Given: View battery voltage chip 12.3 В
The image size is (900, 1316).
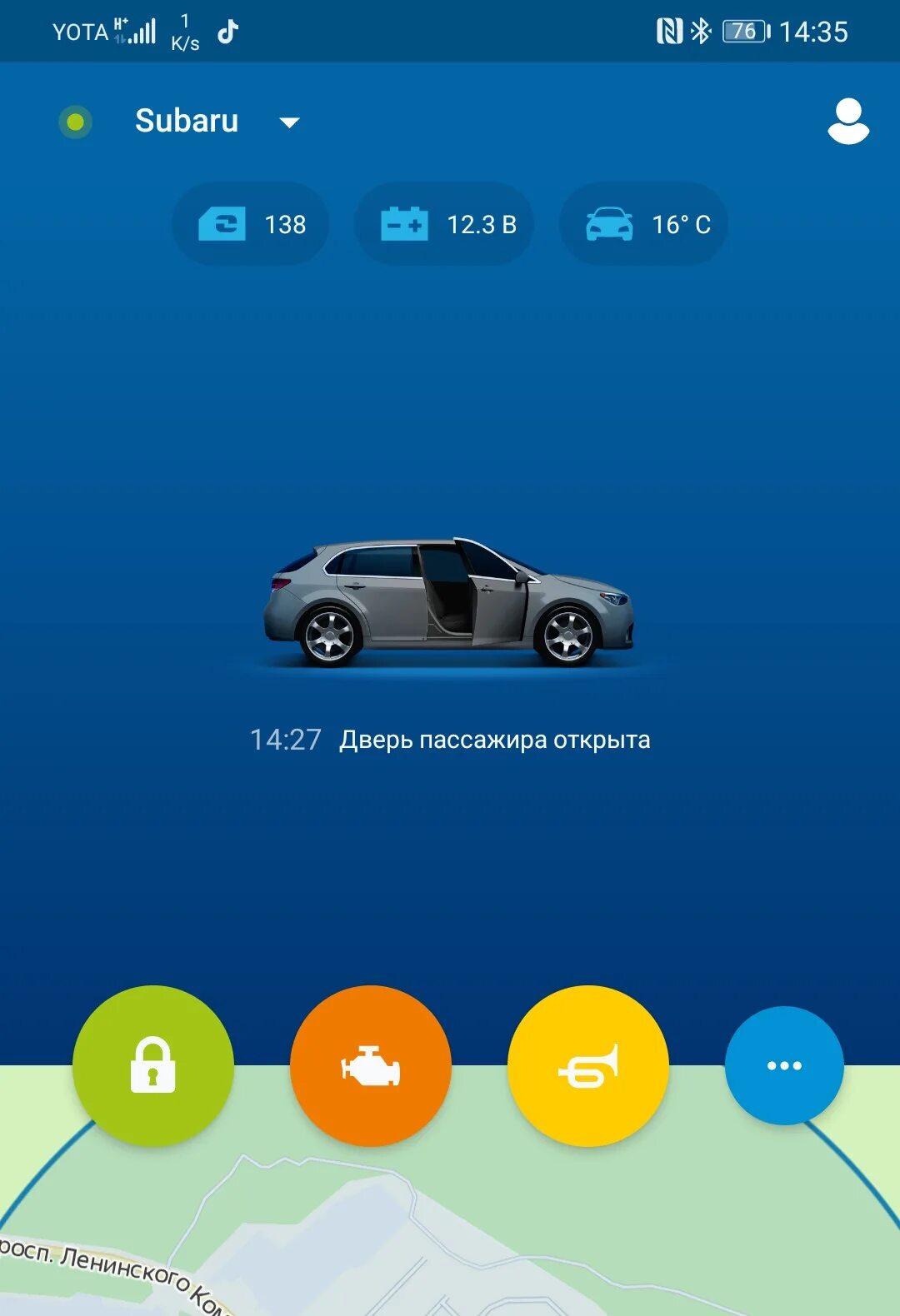Looking at the screenshot, I should click(446, 224).
